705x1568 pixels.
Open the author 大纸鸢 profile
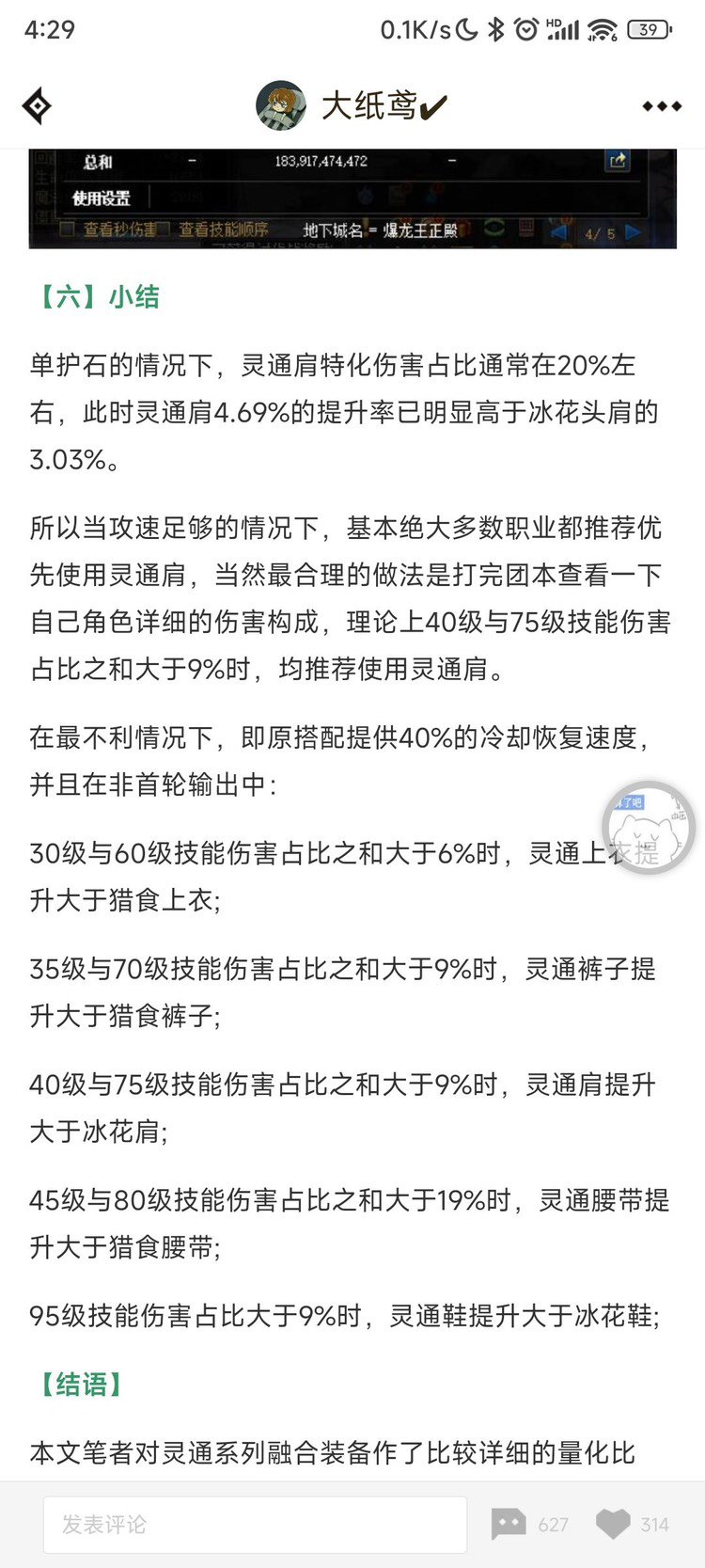pos(352,106)
